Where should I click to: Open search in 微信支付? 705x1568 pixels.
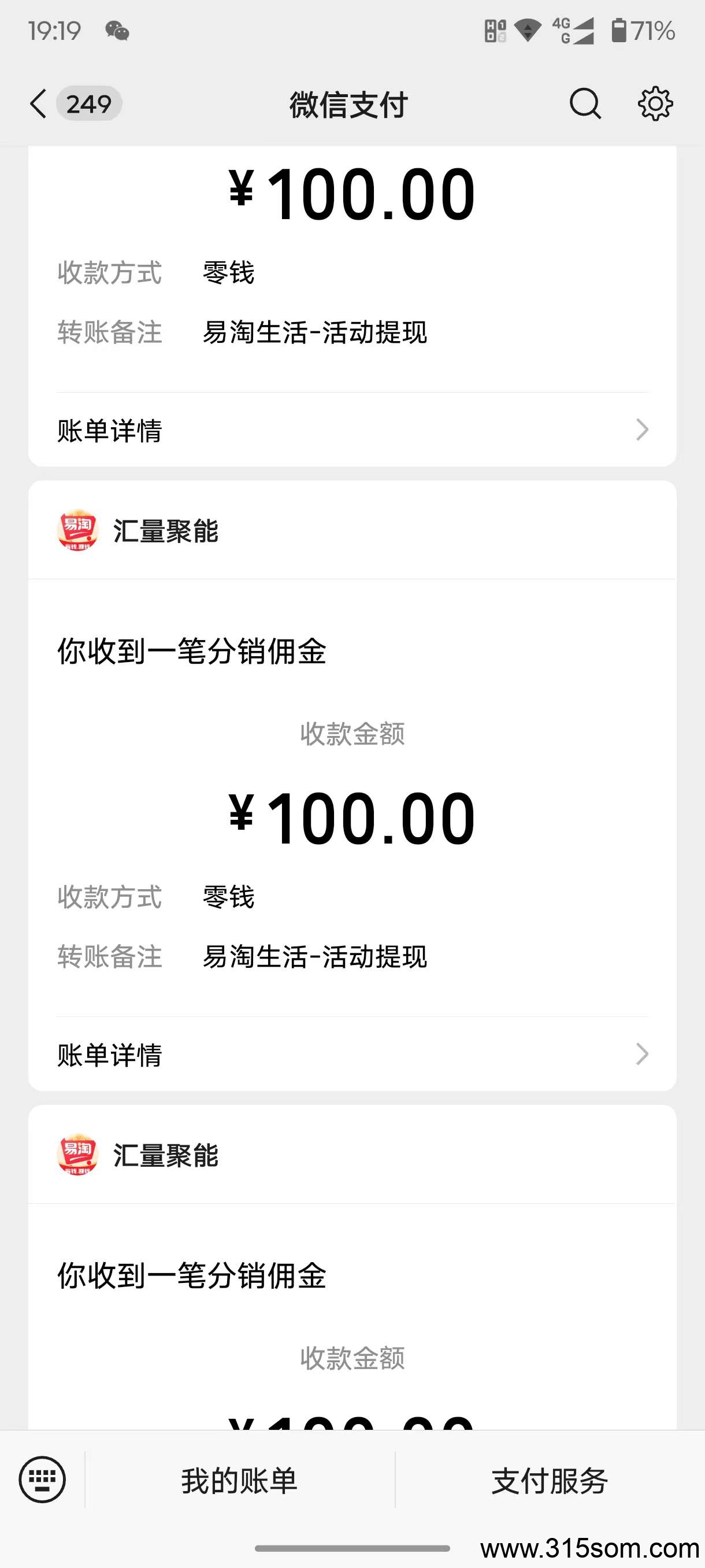click(585, 103)
